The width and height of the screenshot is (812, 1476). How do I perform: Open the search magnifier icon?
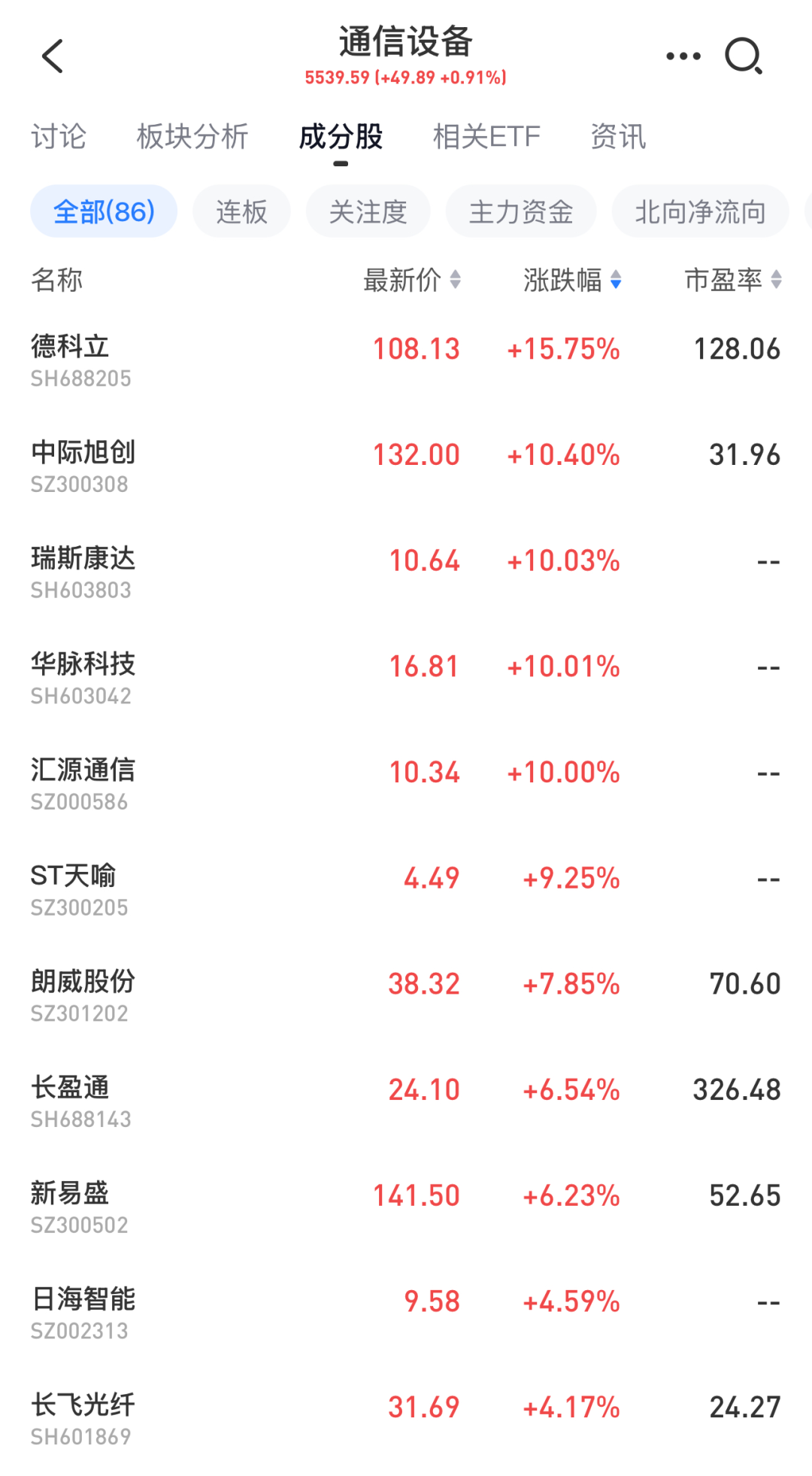point(744,56)
